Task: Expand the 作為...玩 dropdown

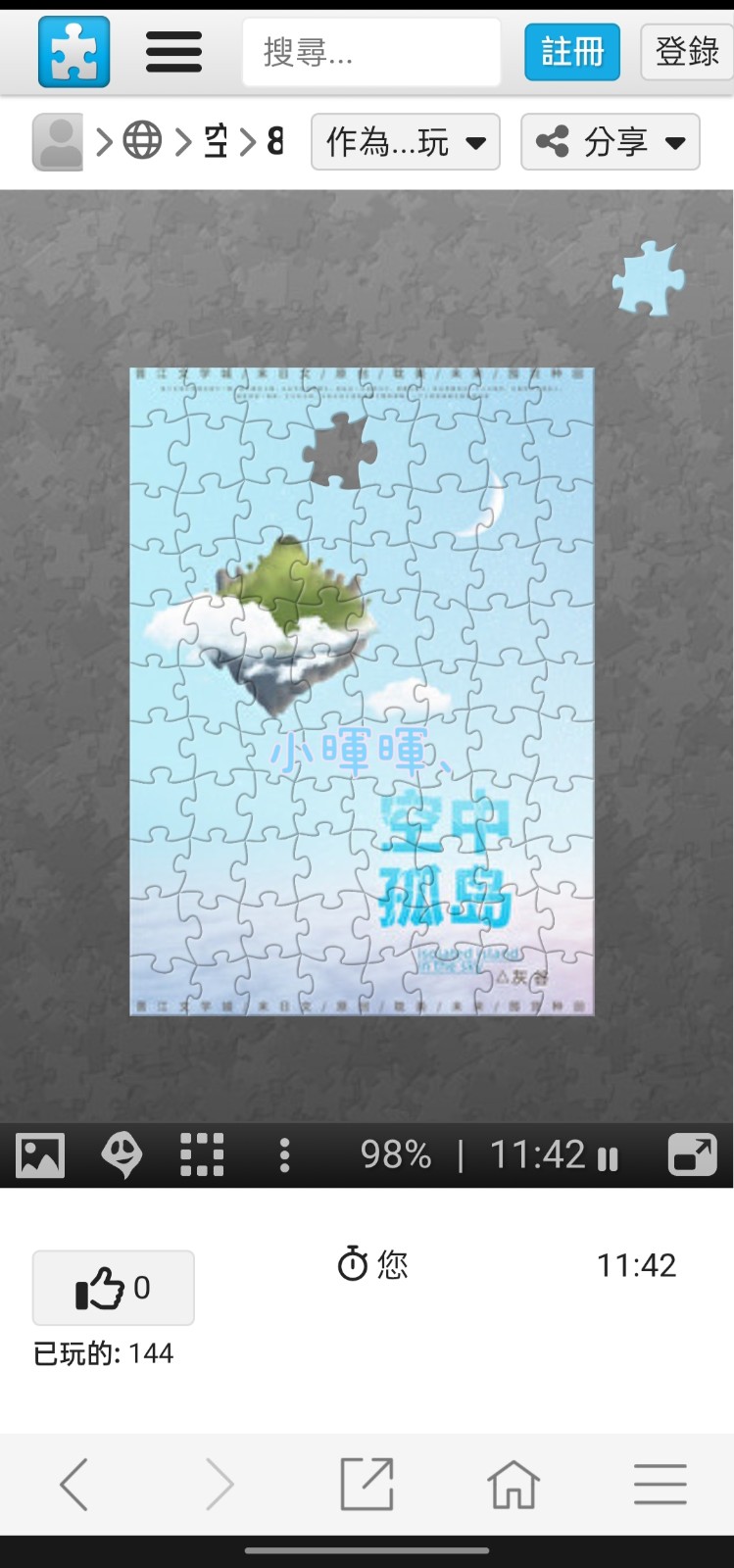Action: coord(406,142)
